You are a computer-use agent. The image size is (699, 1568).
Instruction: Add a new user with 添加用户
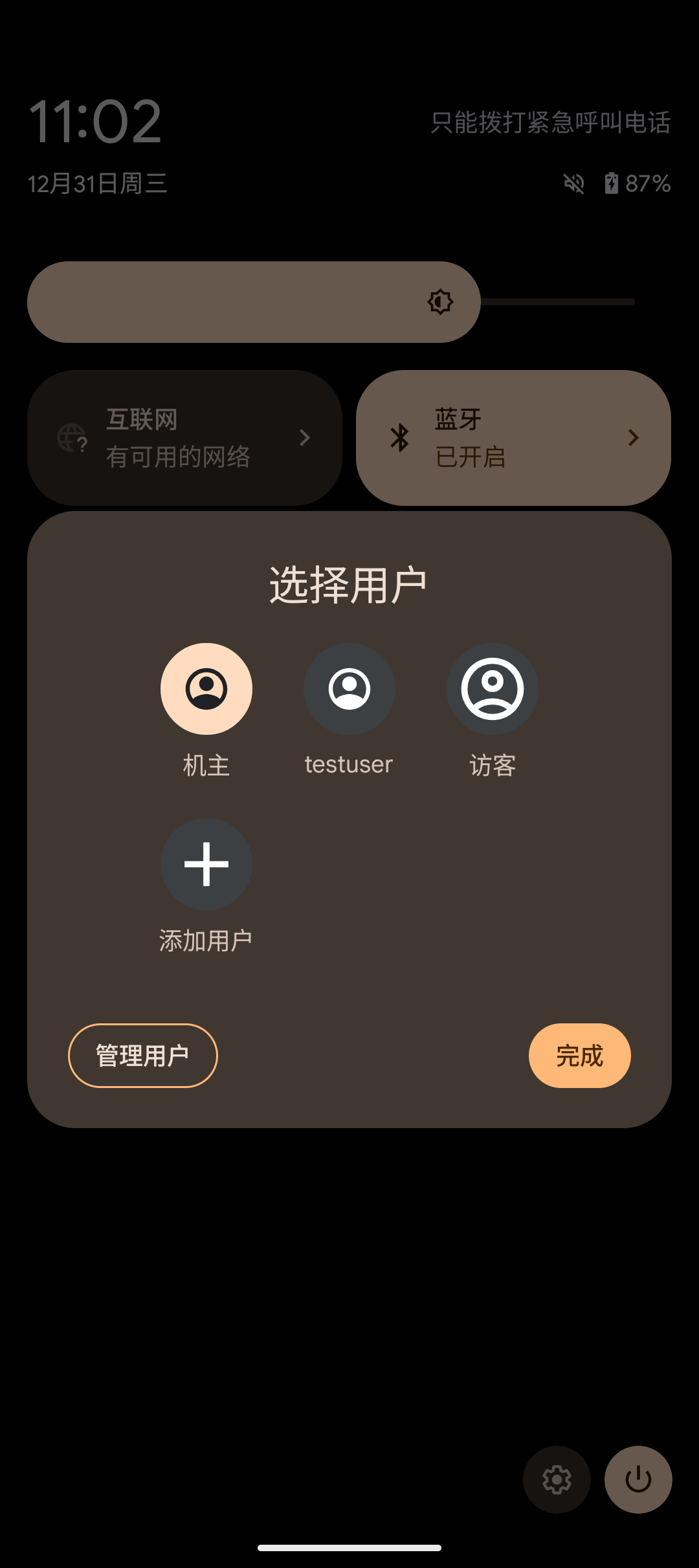pyautogui.click(x=206, y=864)
